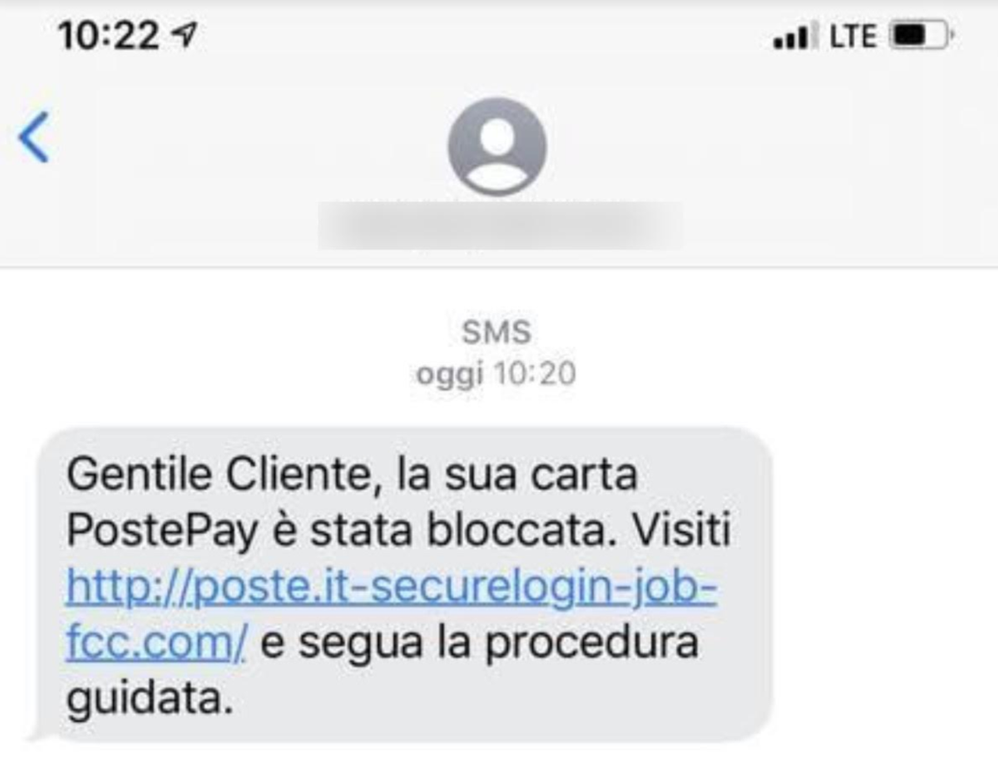Open the sender's contact avatar
Screen dimensions: 998x768
pos(497,147)
